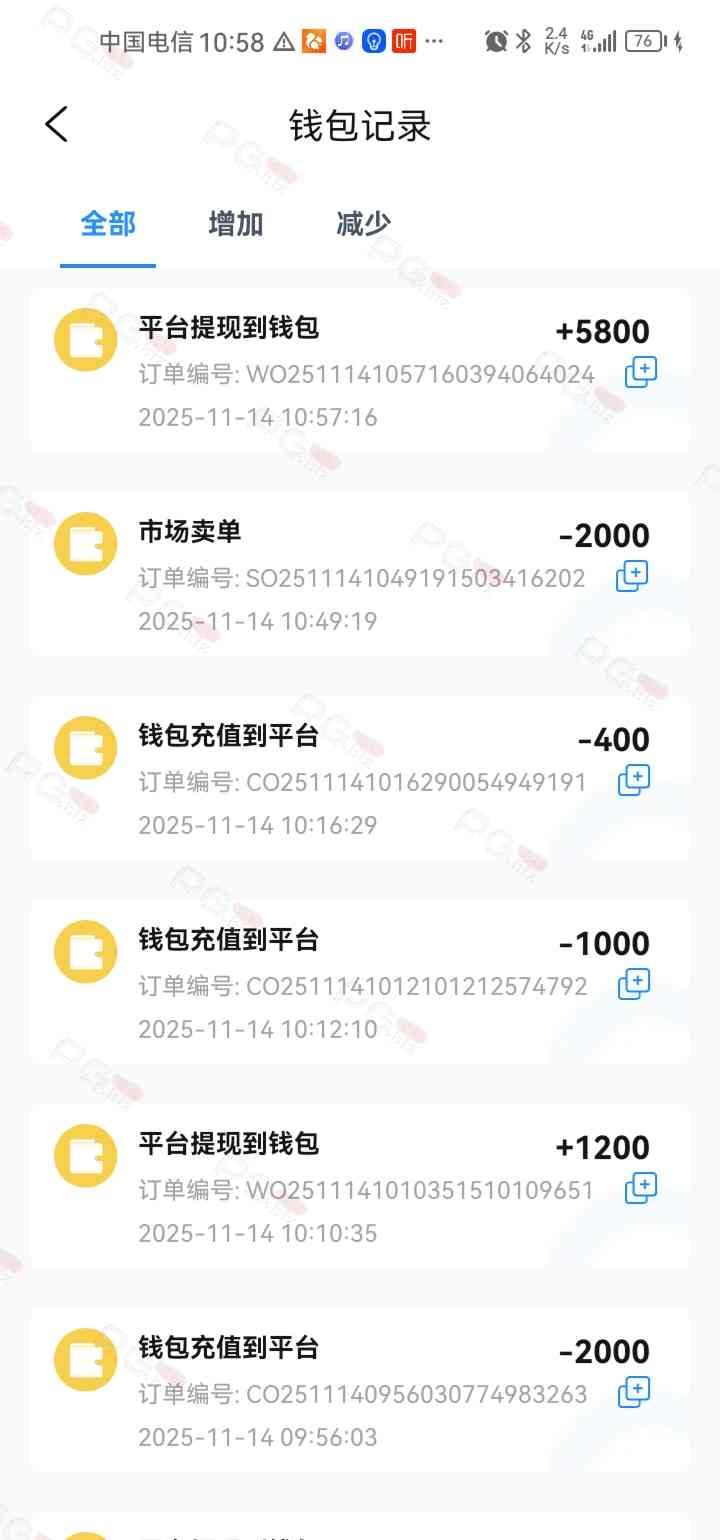Screen dimensions: 720x1540
Task: Copy order number of the 市场卖单 record
Action: (632, 577)
